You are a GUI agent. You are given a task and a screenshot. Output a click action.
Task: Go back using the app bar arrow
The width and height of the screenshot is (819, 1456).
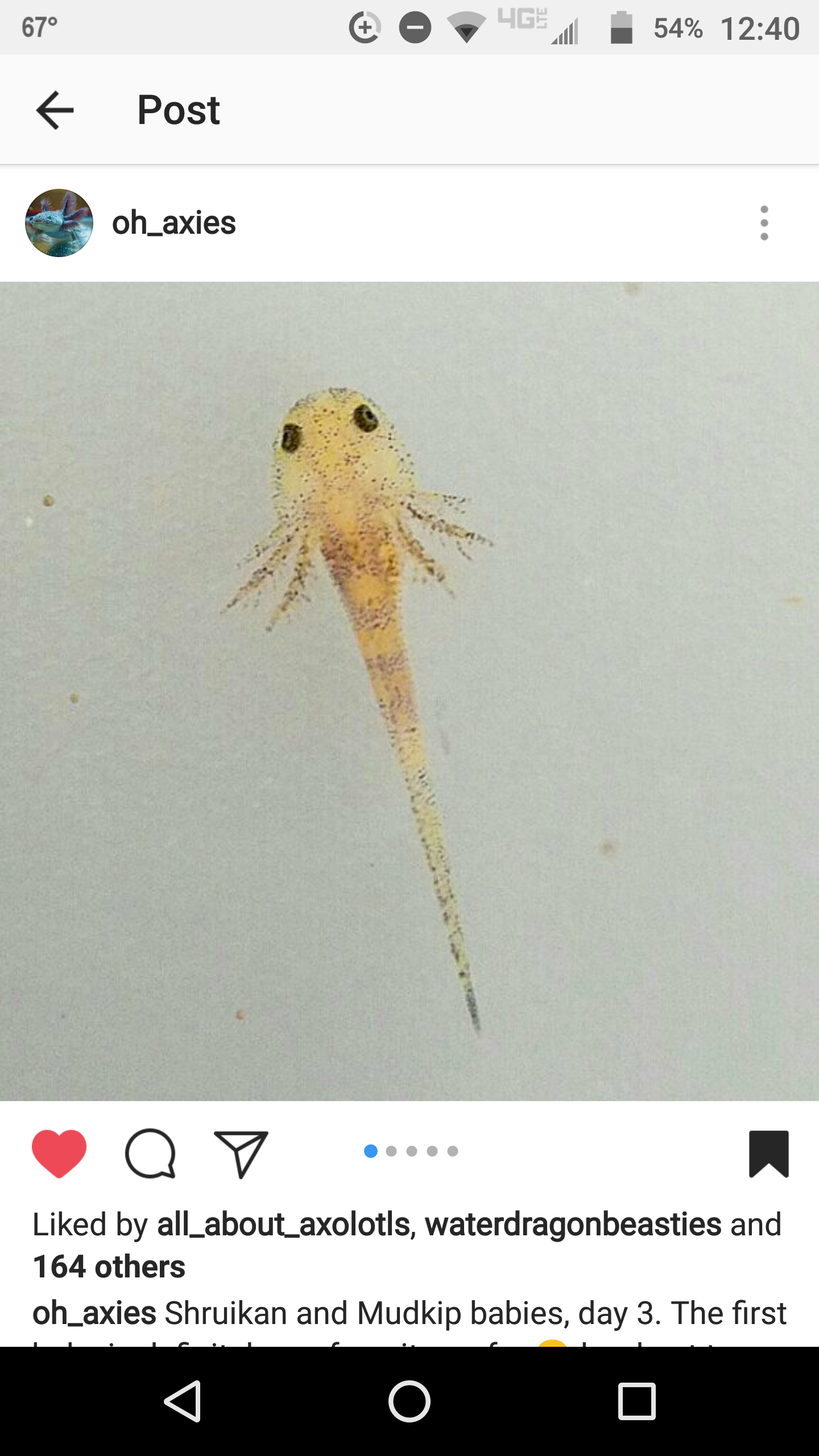tap(55, 110)
